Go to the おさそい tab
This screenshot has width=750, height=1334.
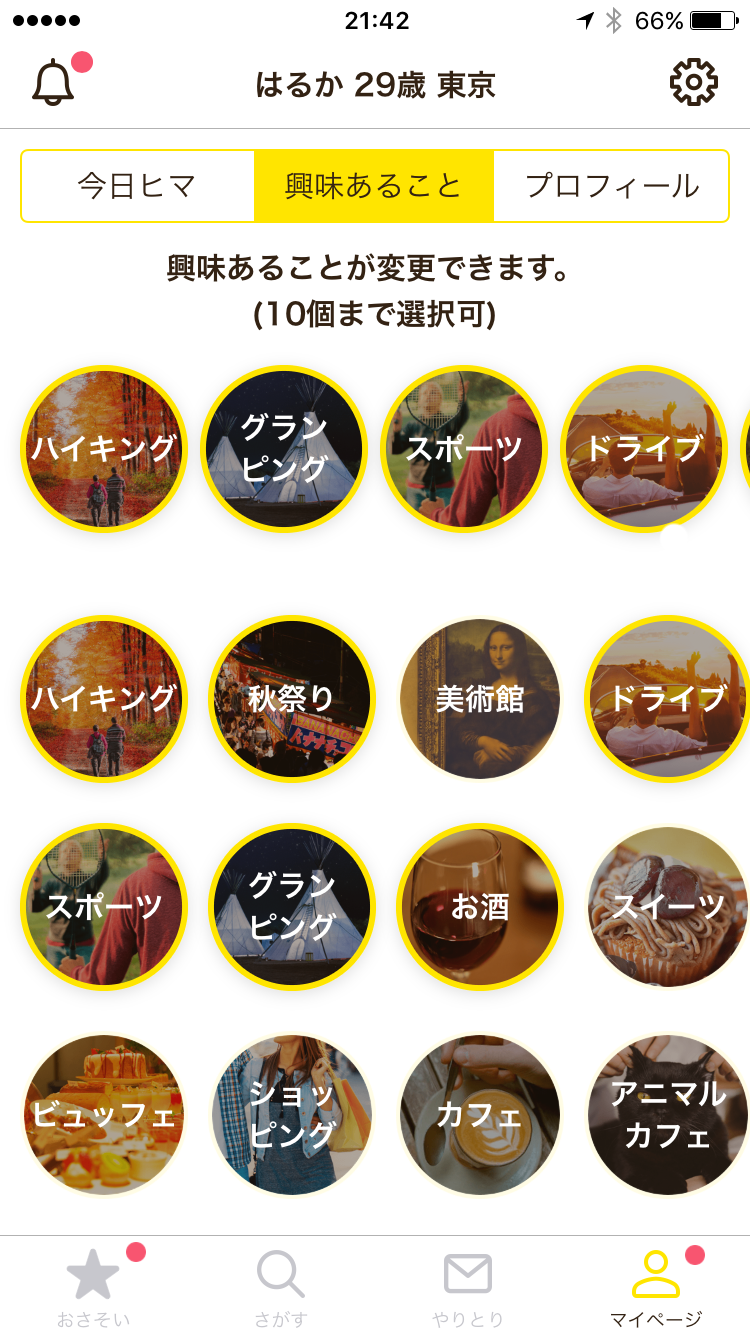tap(94, 1285)
